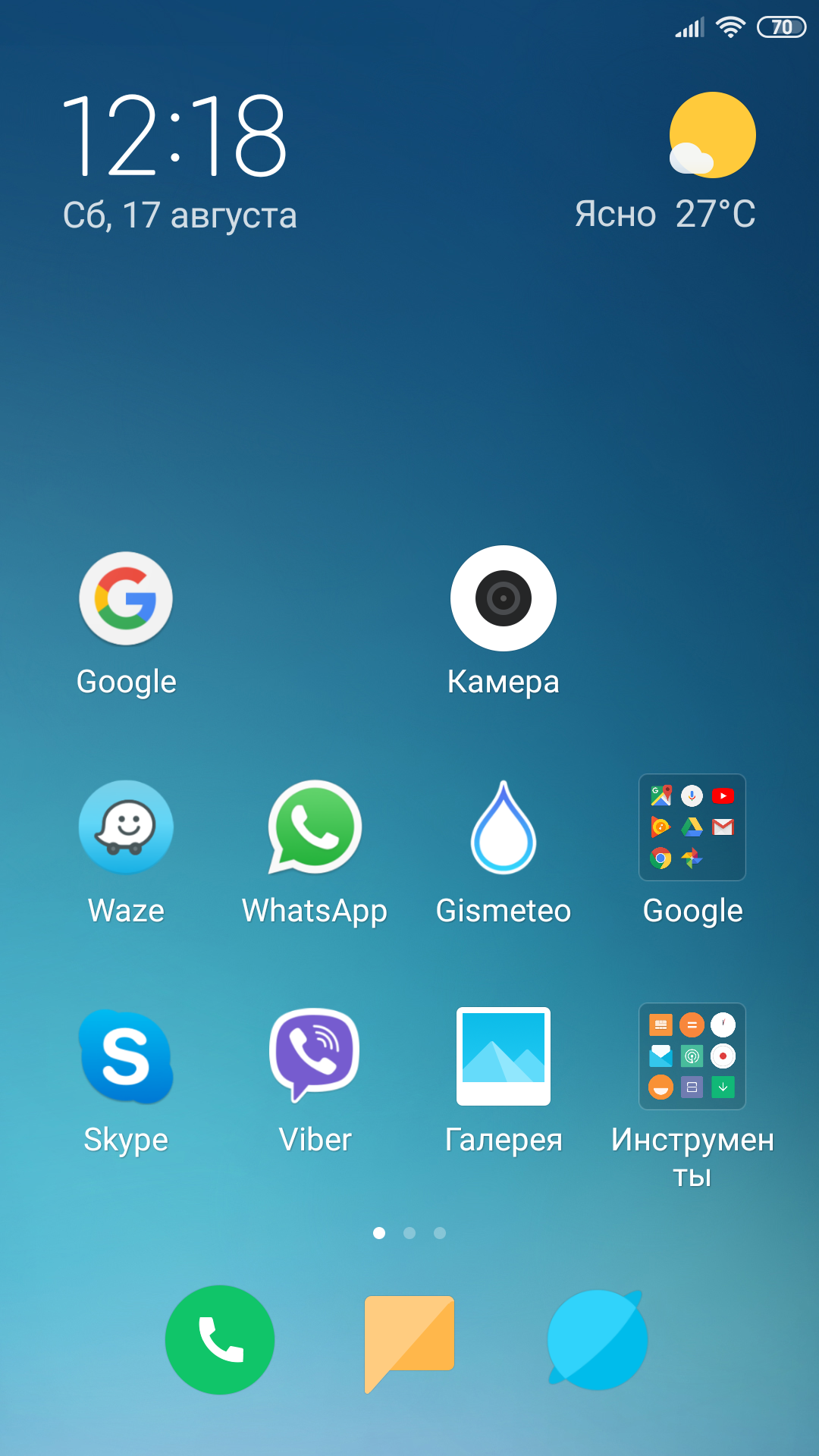819x1456 pixels.
Task: Launch Skype
Action: point(126,1056)
